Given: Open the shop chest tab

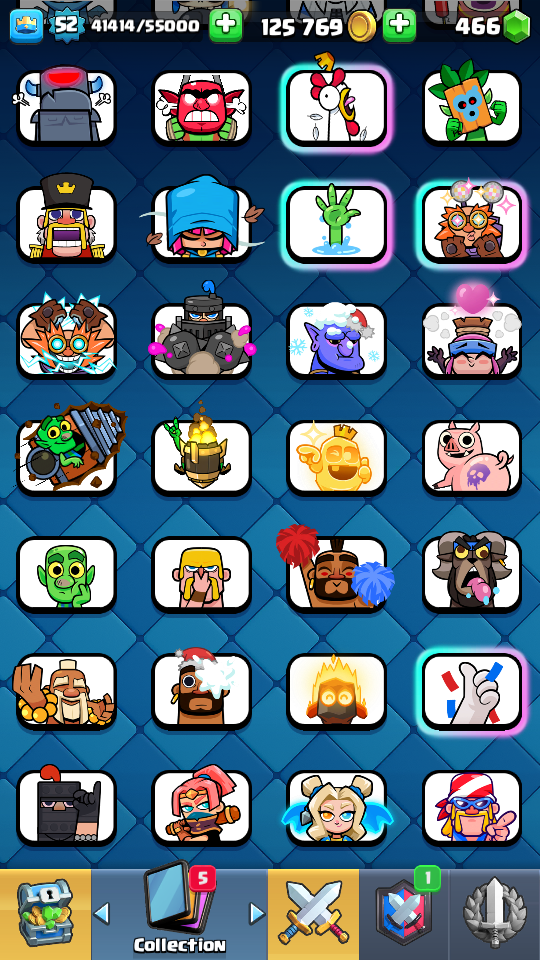Looking at the screenshot, I should click(45, 914).
